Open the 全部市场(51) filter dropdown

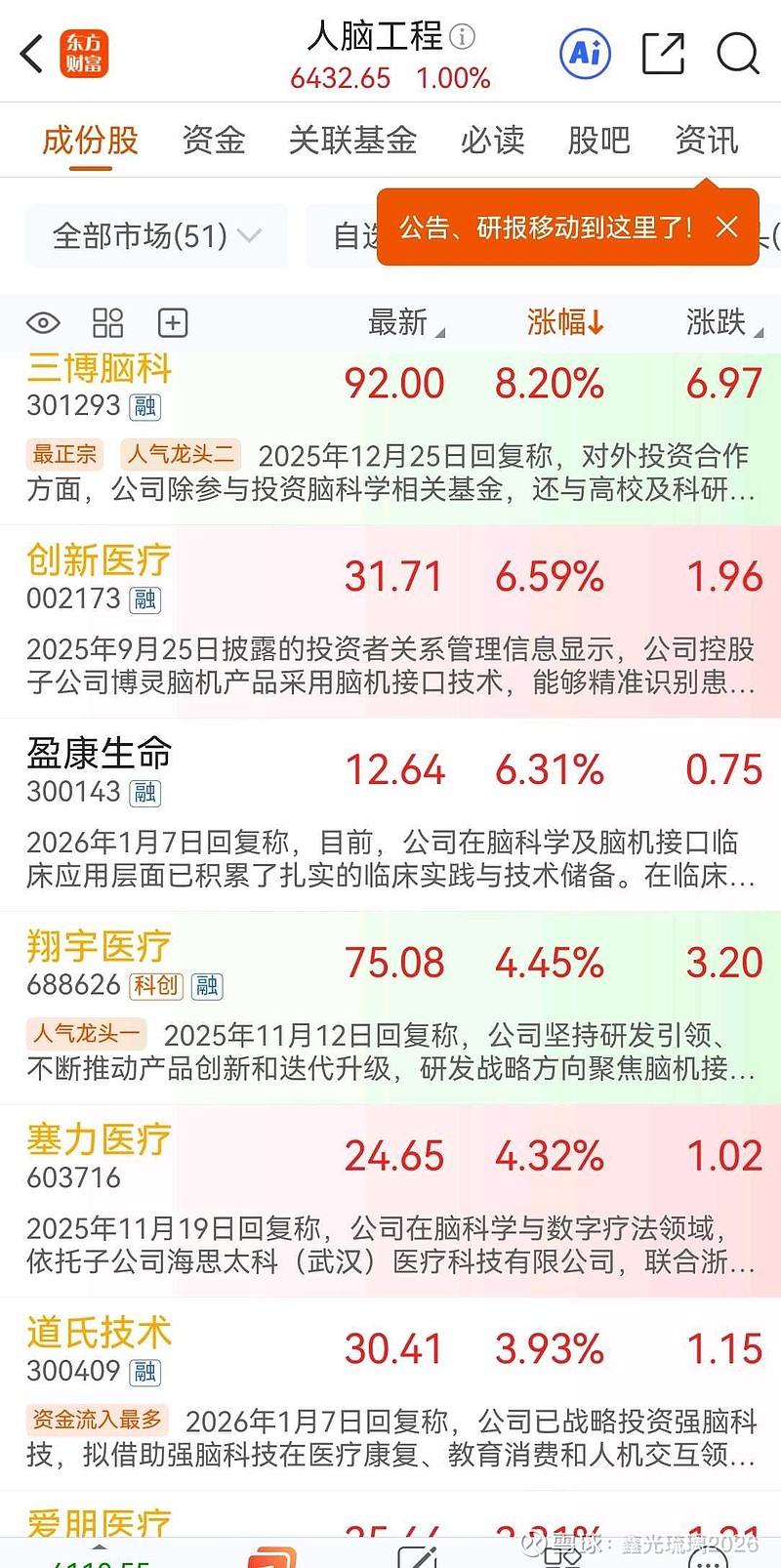pyautogui.click(x=155, y=234)
